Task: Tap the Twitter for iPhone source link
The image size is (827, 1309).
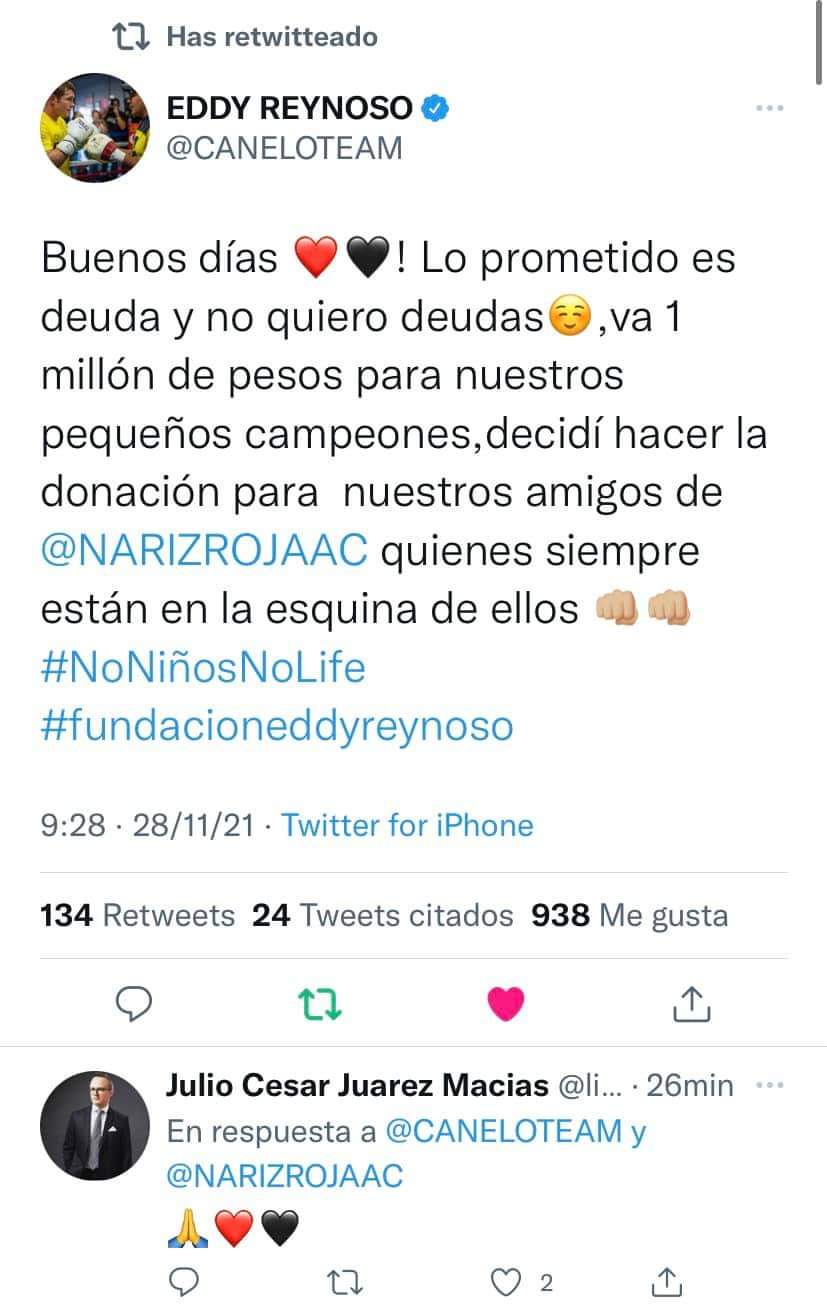Action: click(407, 825)
